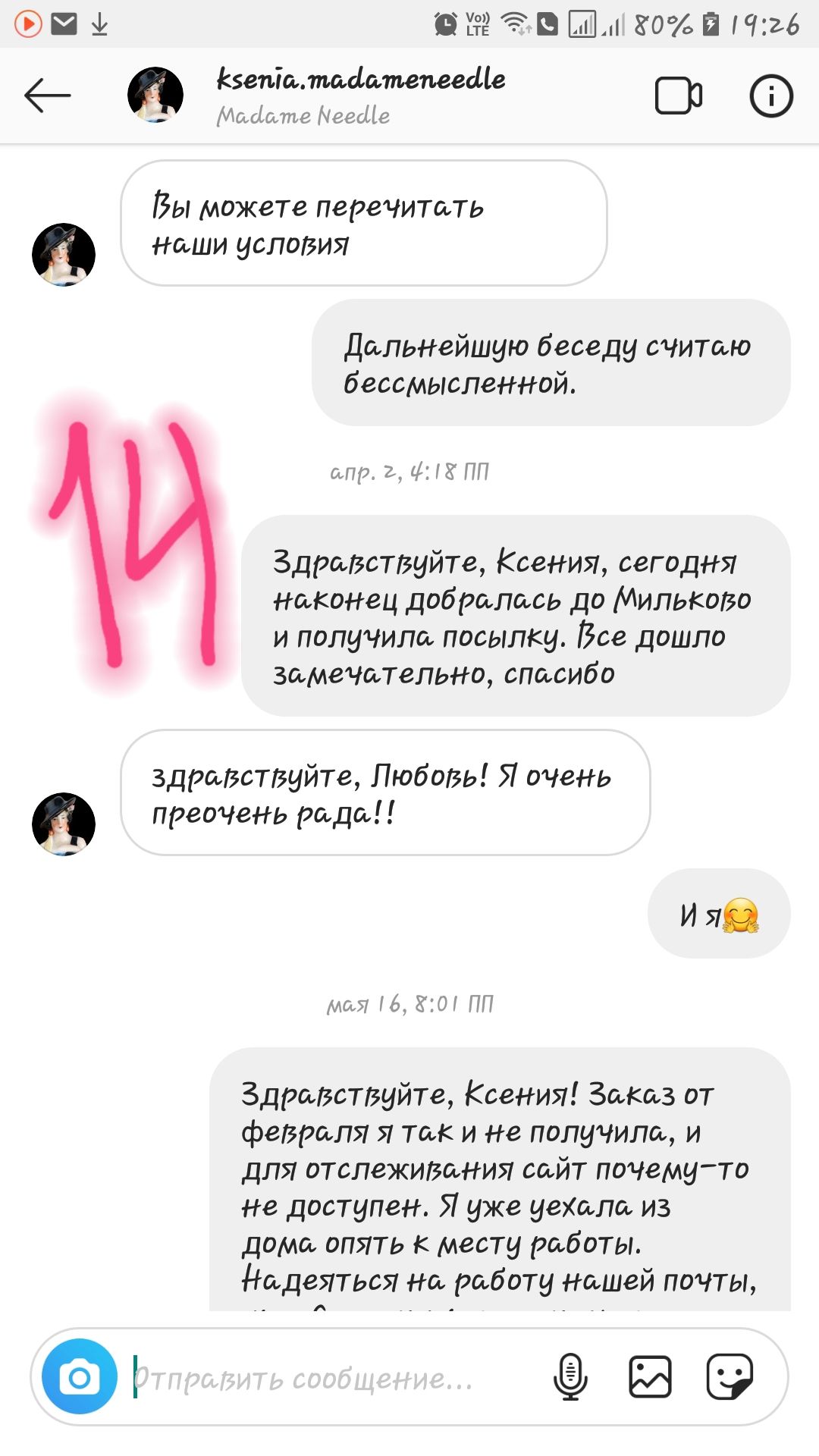
Task: Go back from the chat
Action: [x=47, y=96]
